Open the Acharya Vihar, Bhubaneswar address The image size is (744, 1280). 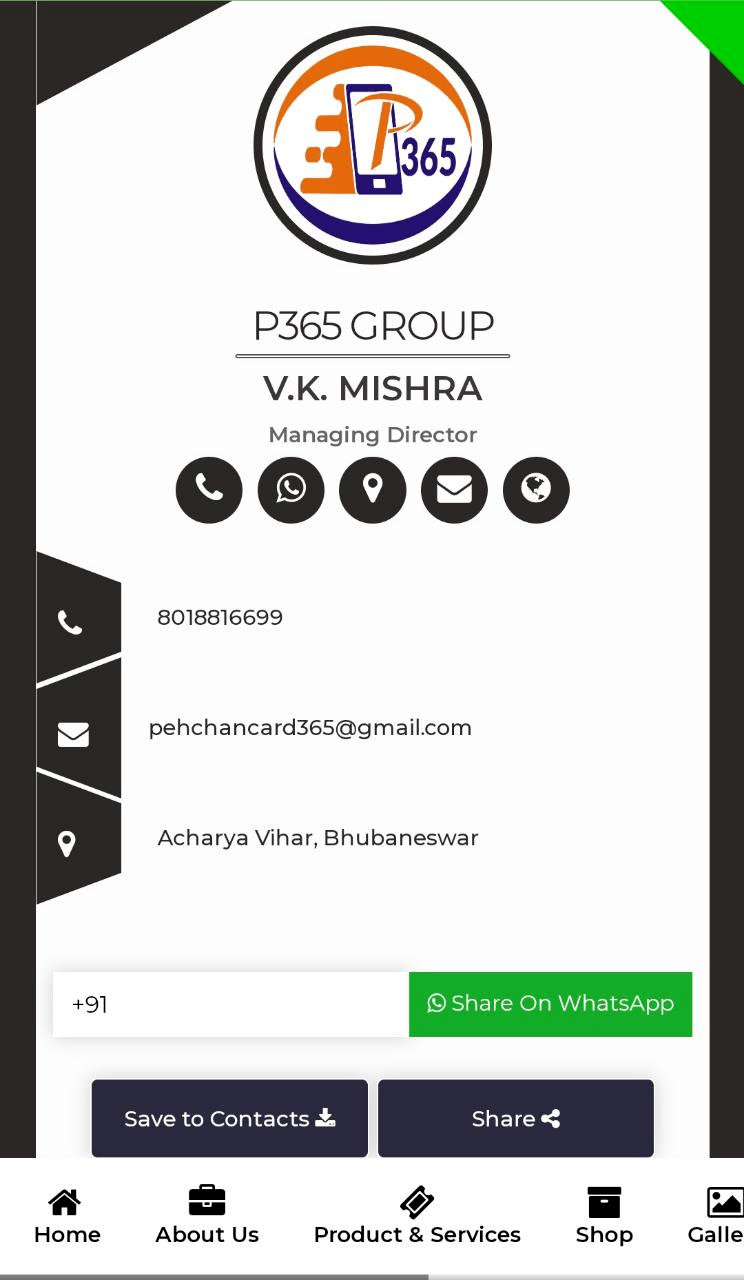318,838
